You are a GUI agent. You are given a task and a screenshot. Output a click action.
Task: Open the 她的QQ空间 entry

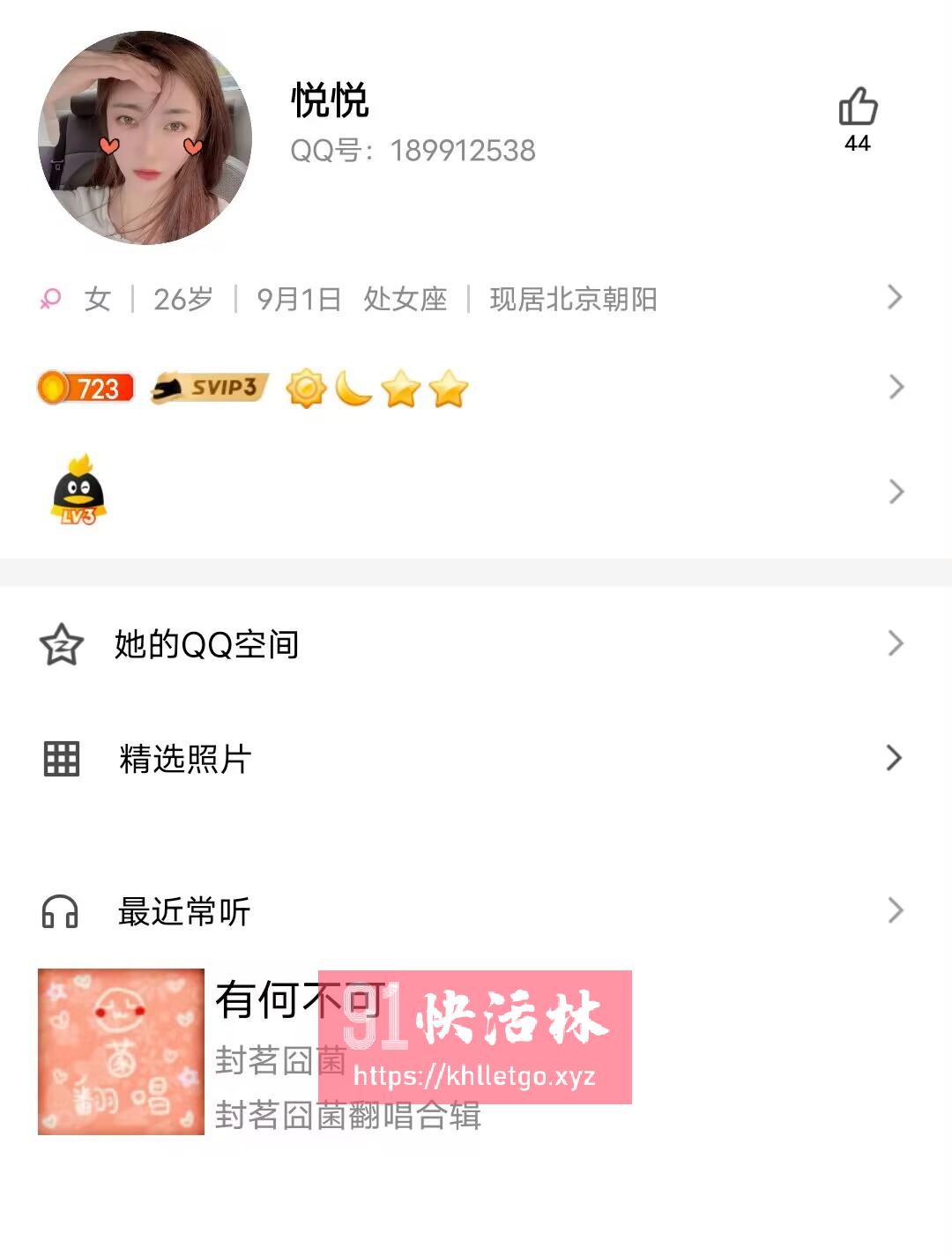click(x=205, y=644)
